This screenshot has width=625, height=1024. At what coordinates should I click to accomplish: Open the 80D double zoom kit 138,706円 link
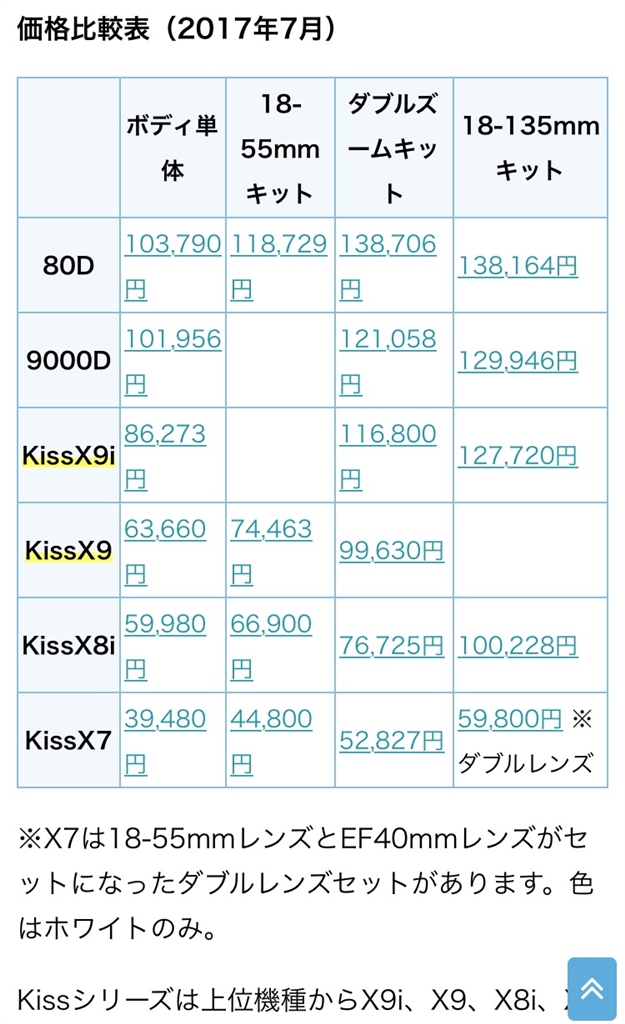click(388, 244)
